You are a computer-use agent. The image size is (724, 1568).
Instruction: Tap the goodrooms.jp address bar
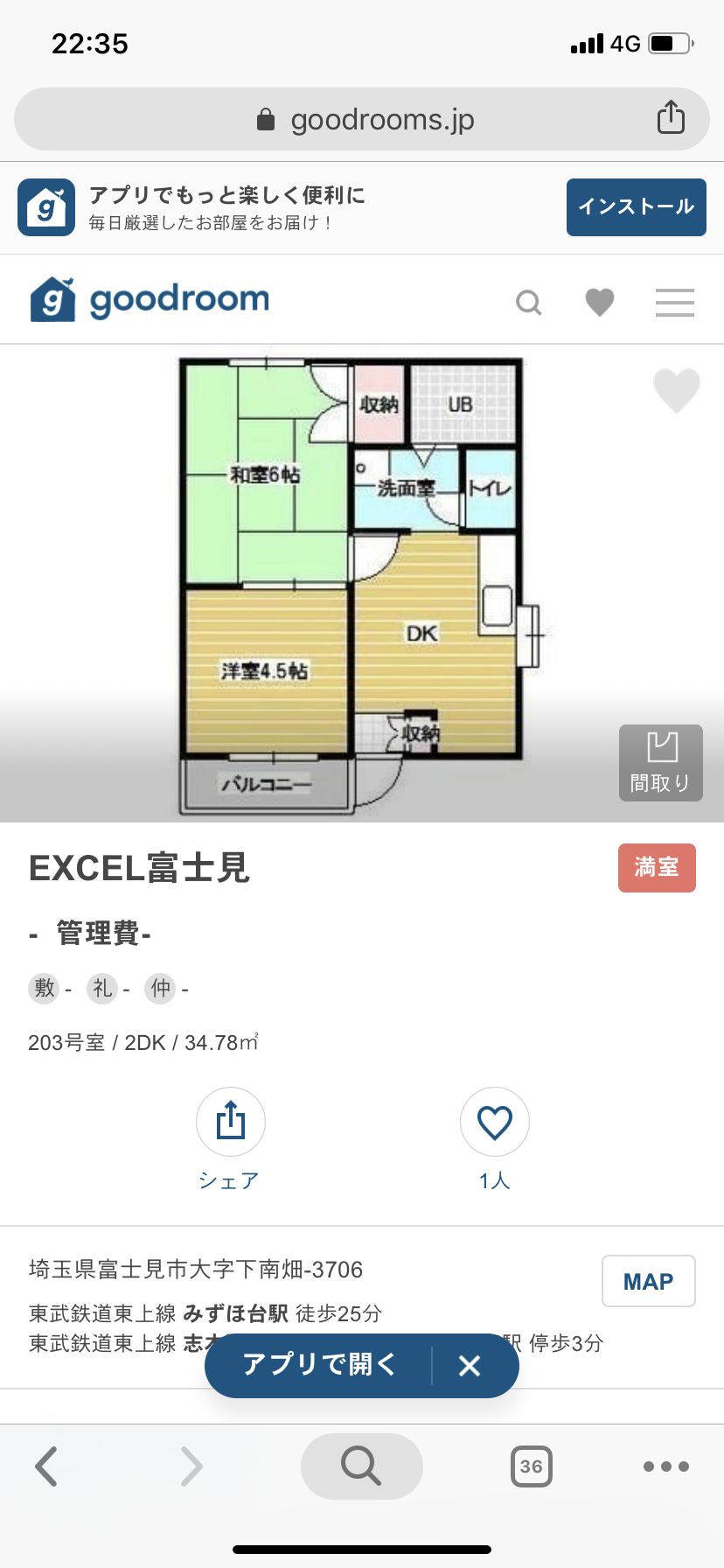[362, 119]
